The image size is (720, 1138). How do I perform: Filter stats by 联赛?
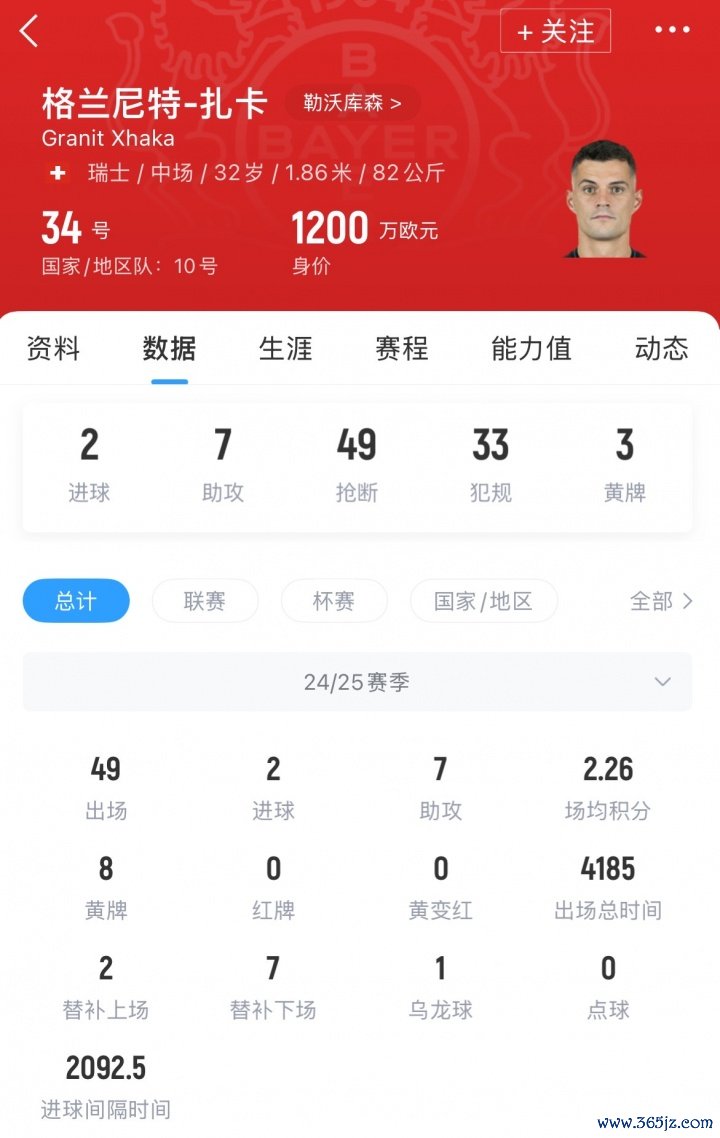[205, 601]
